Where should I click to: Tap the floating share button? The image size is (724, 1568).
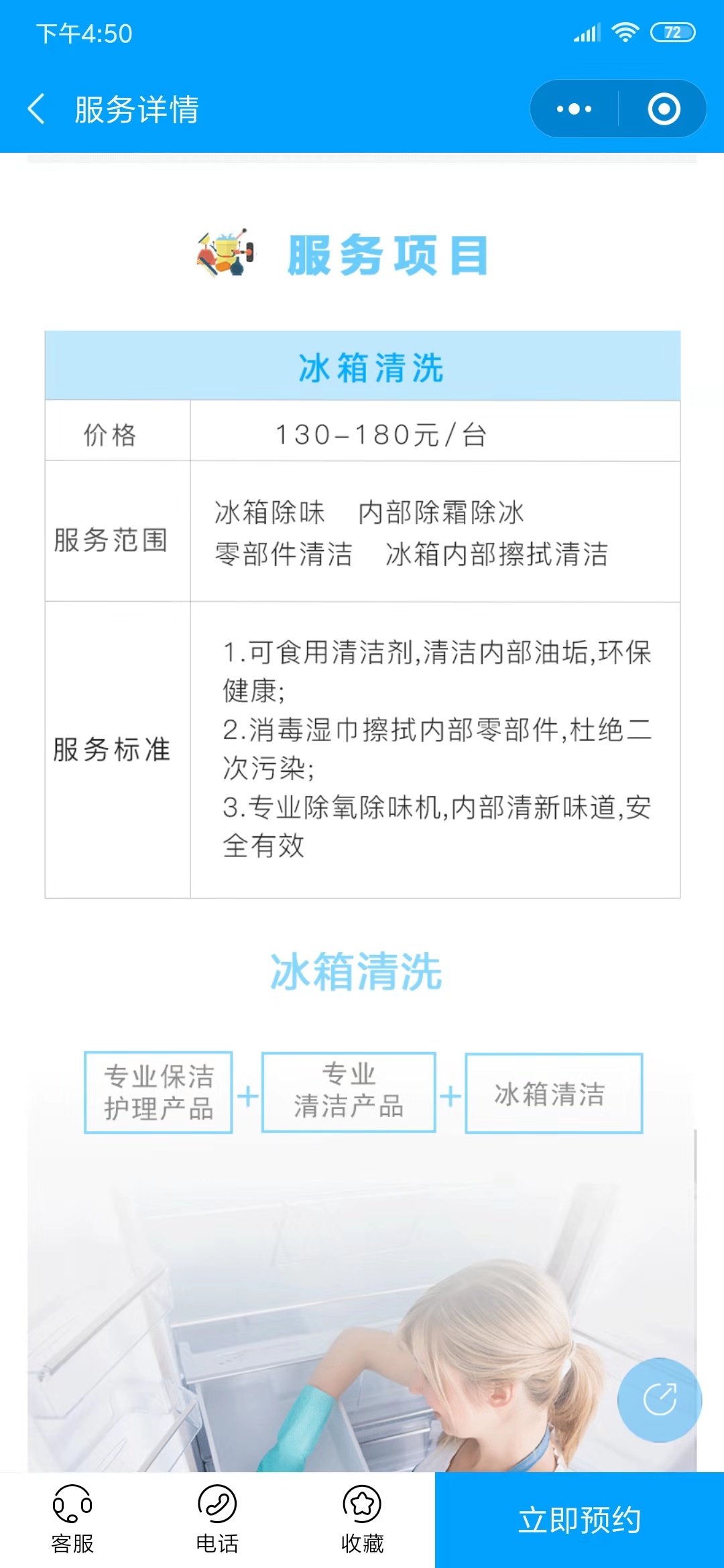pyautogui.click(x=660, y=1400)
